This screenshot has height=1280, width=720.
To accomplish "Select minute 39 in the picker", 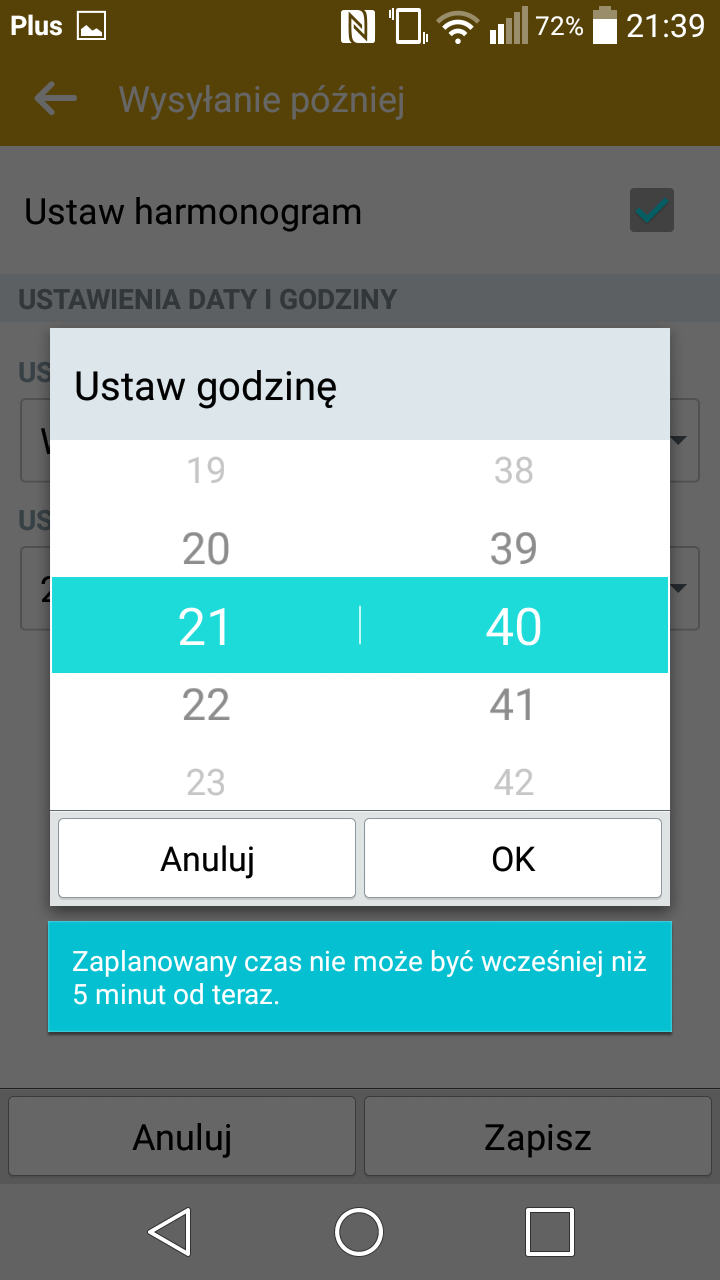I will click(x=514, y=549).
